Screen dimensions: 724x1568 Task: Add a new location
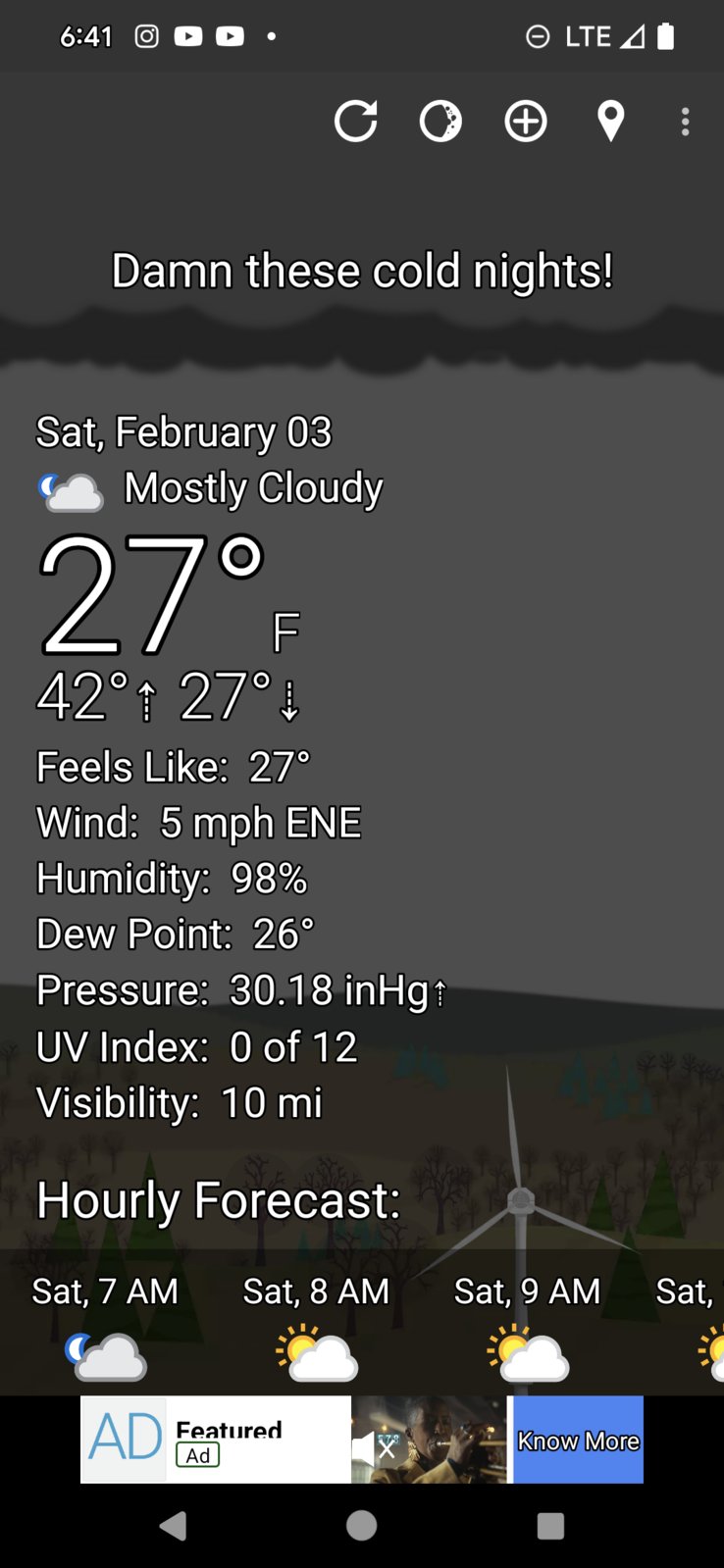tap(526, 122)
